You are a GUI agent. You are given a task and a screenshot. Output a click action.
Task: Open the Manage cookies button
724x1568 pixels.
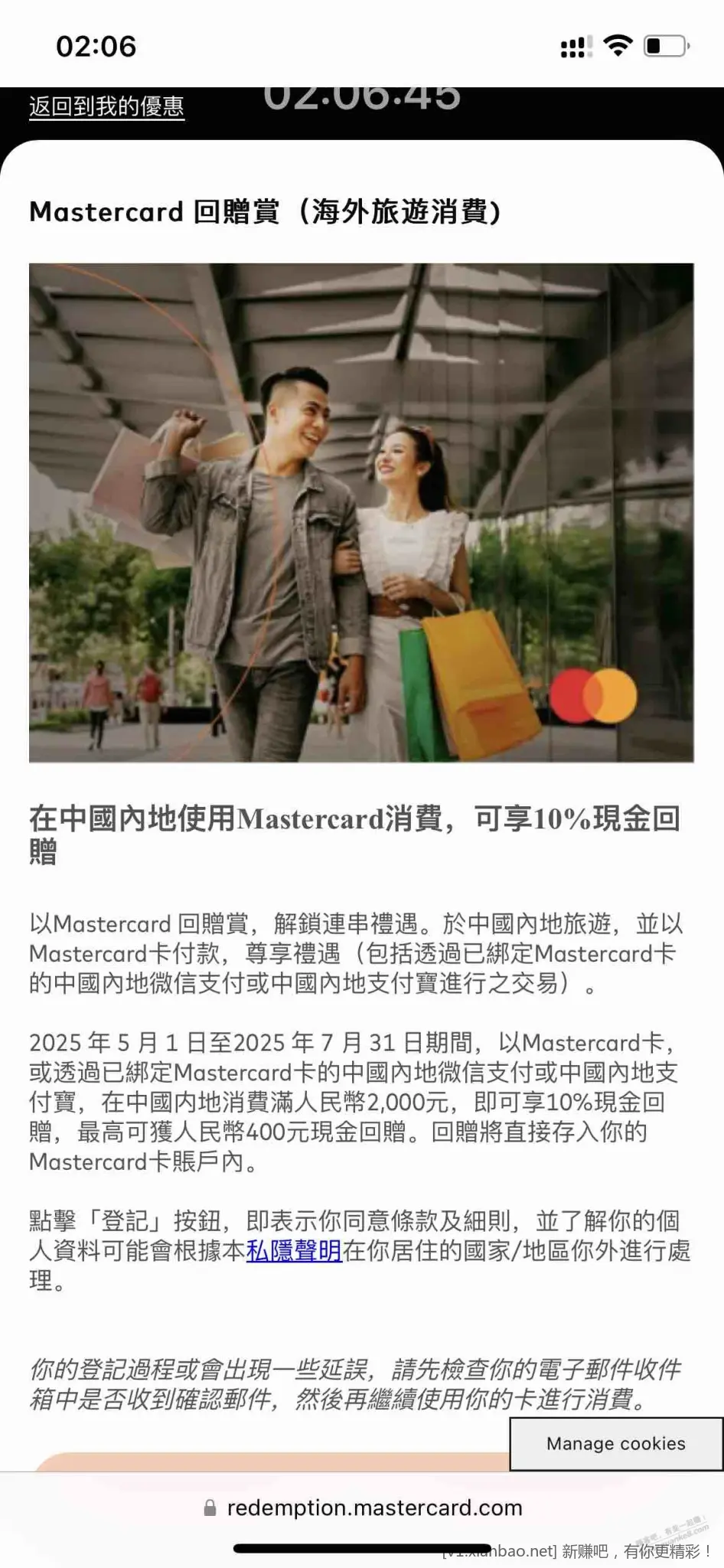615,1444
